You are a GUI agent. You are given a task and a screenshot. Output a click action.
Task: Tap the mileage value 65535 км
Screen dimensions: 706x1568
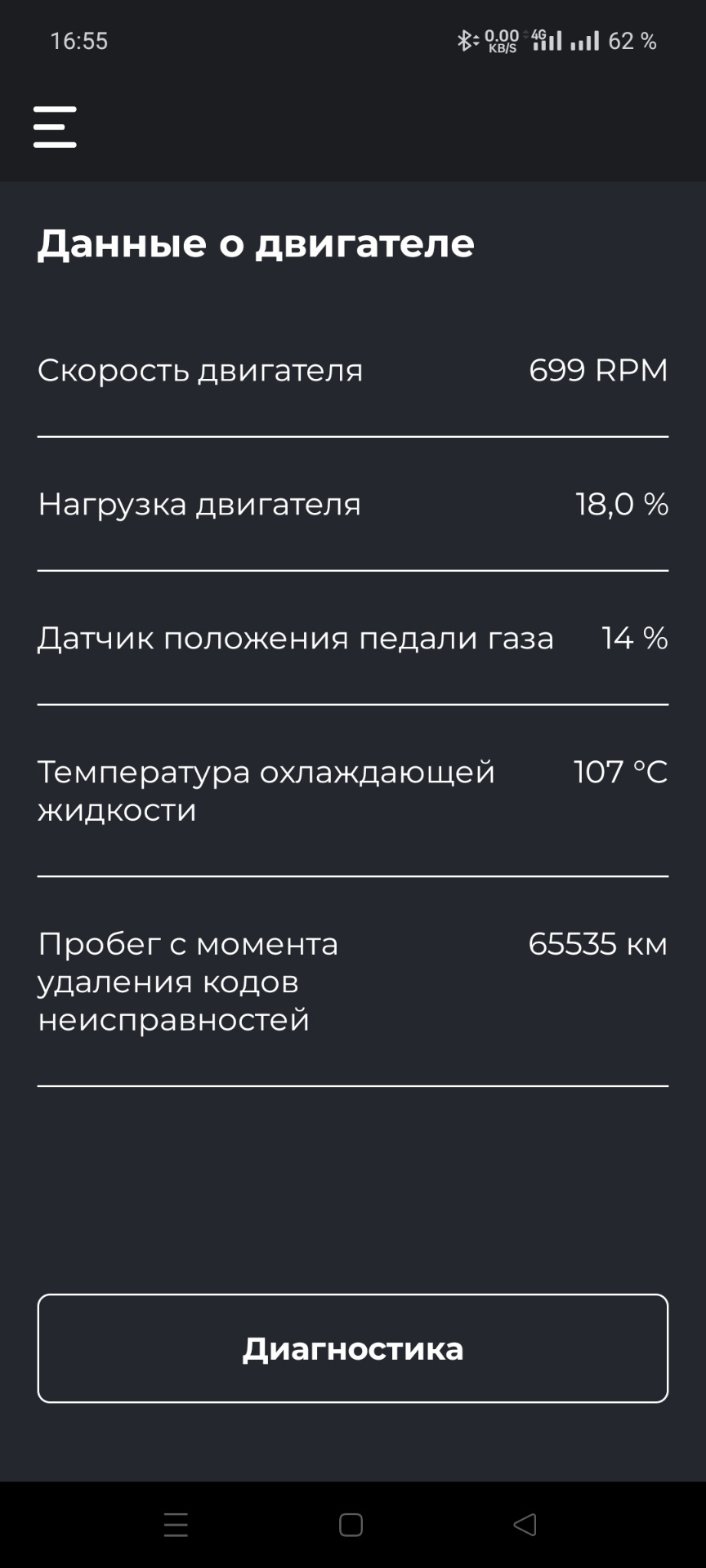click(597, 945)
